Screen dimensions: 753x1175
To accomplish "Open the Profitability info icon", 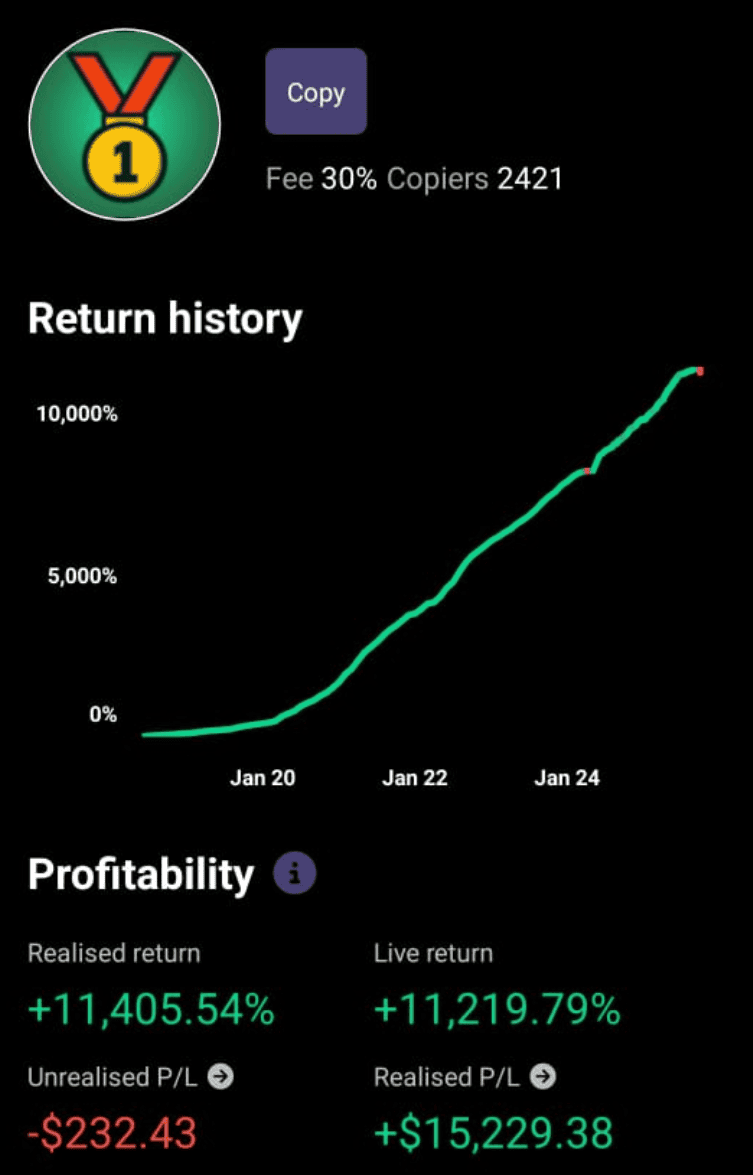I will [295, 874].
